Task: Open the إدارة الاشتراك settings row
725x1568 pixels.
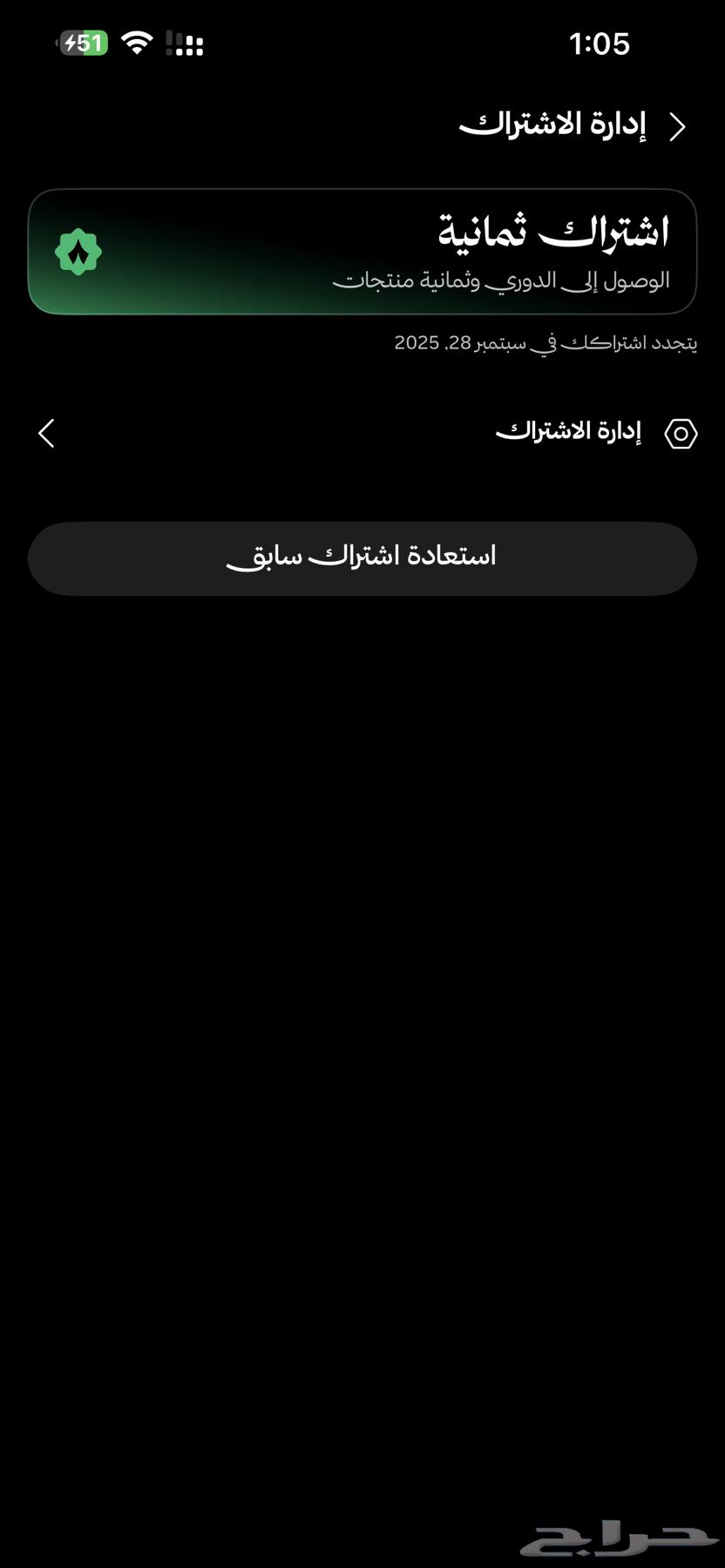Action: click(362, 433)
